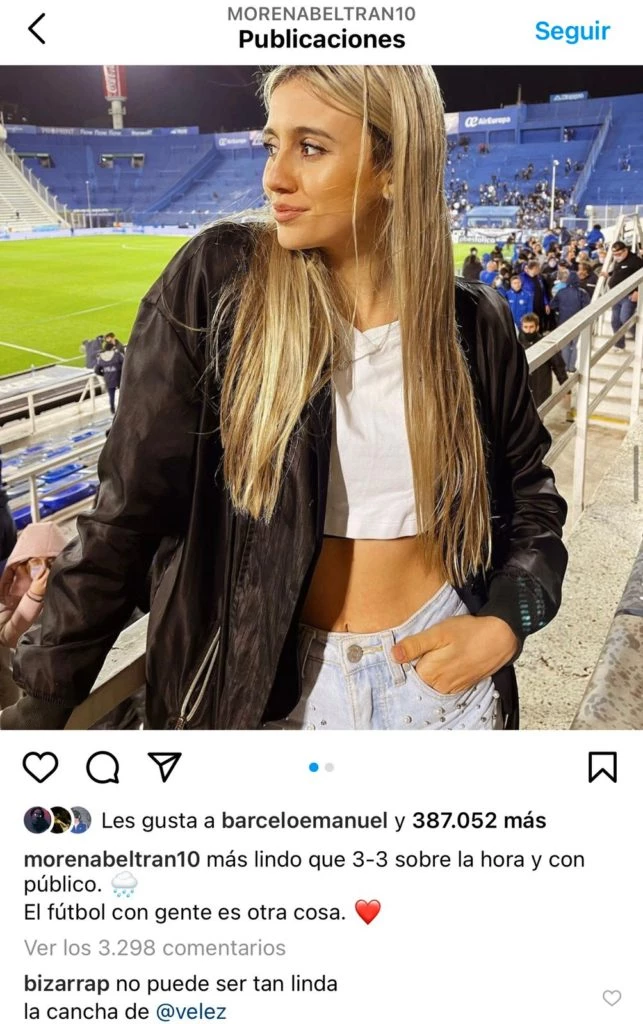Image resolution: width=643 pixels, height=1024 pixels.
Task: Like the post with the heart icon
Action: click(40, 767)
